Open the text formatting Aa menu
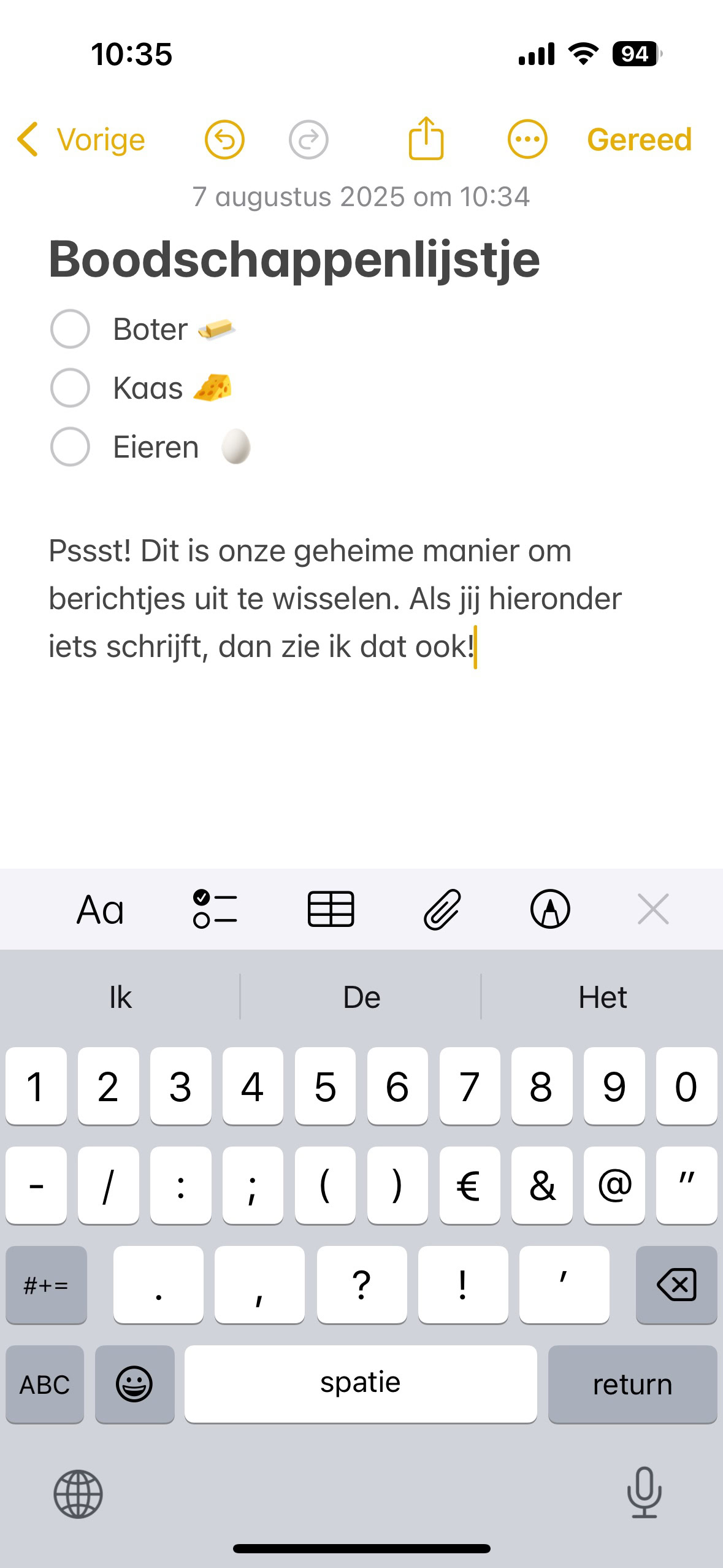Viewport: 723px width, 1568px height. [102, 910]
